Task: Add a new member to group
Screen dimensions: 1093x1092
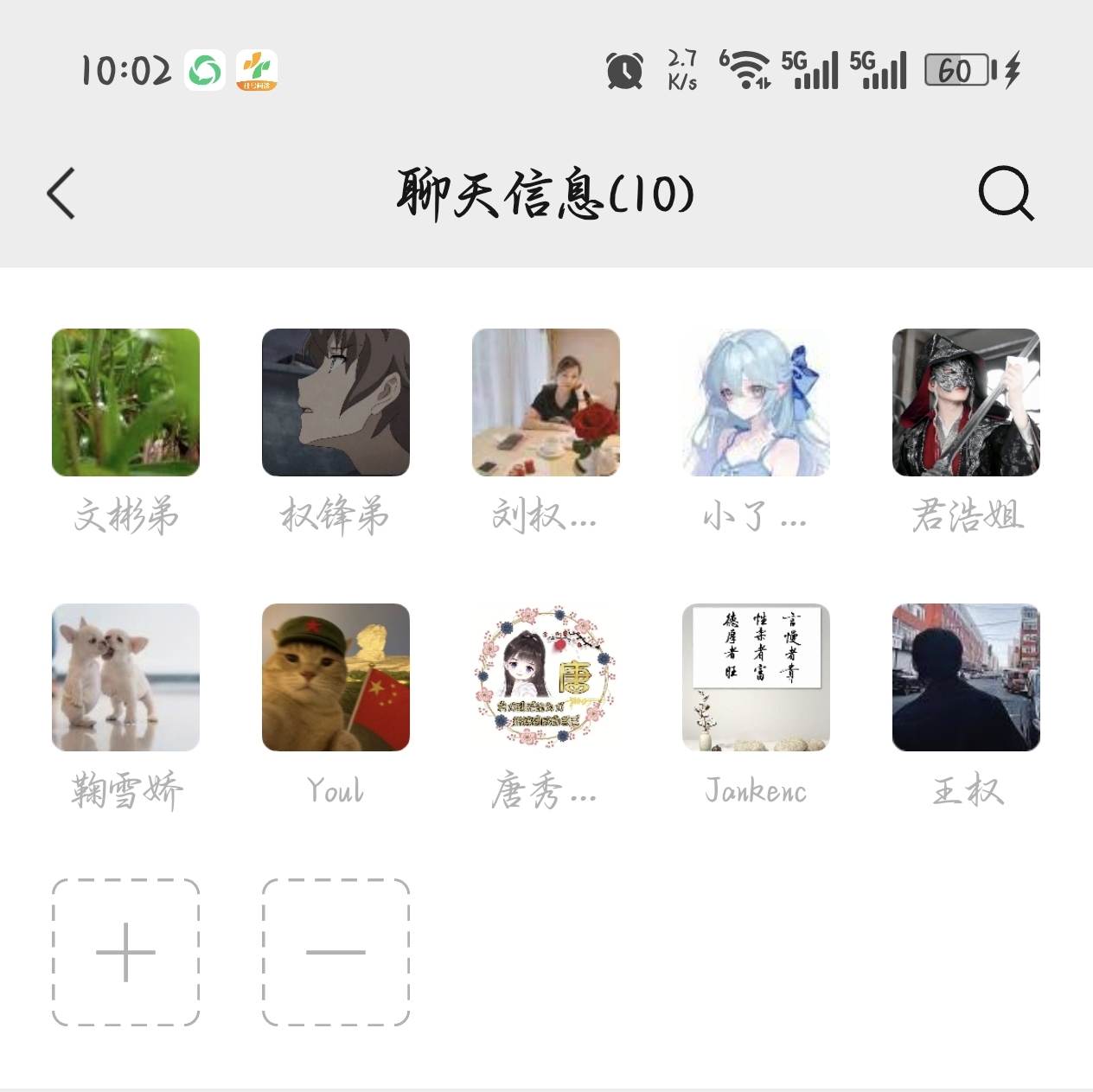Action: 125,952
